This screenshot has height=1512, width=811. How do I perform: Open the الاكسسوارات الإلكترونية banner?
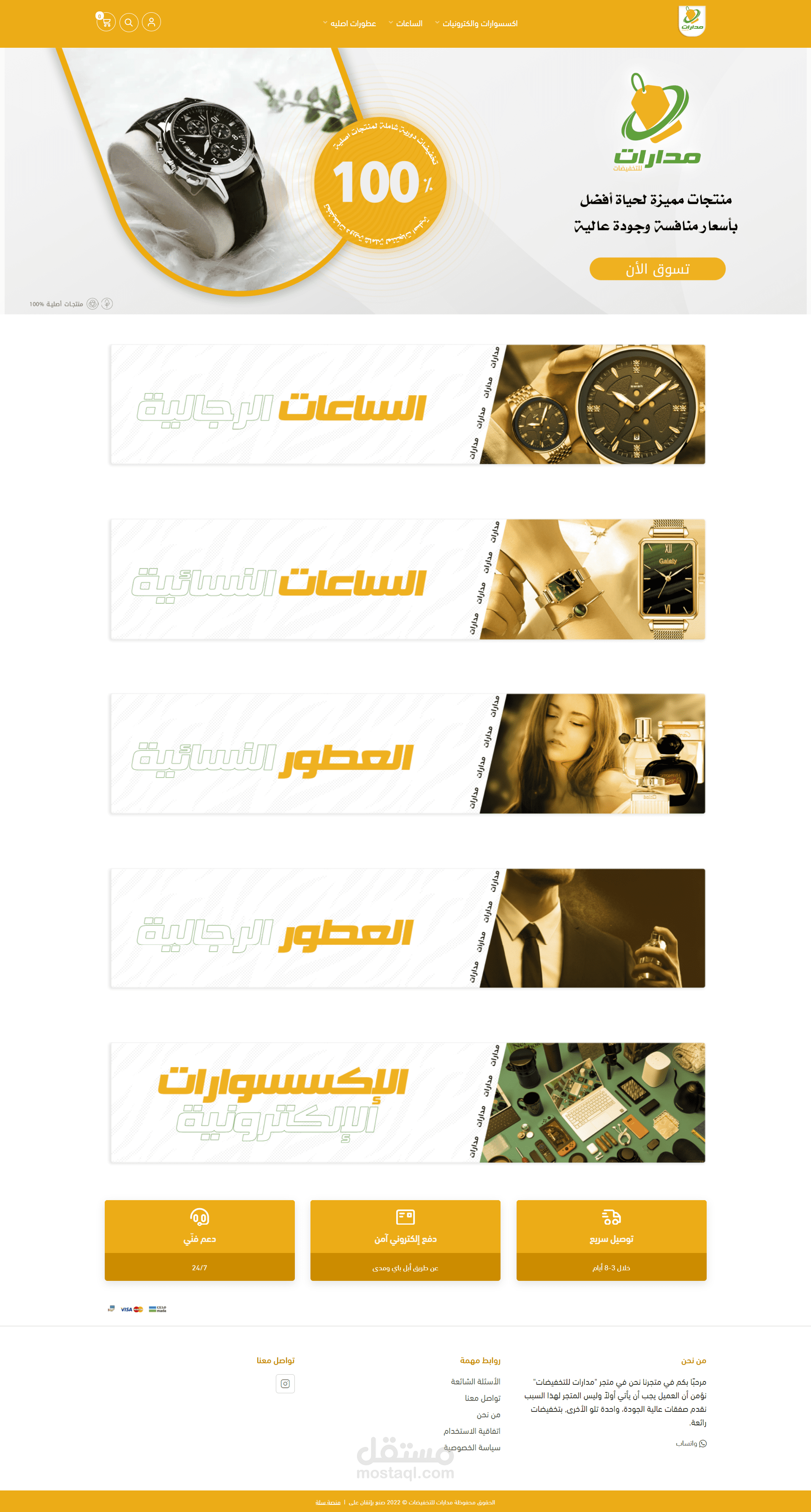pyautogui.click(x=408, y=1102)
